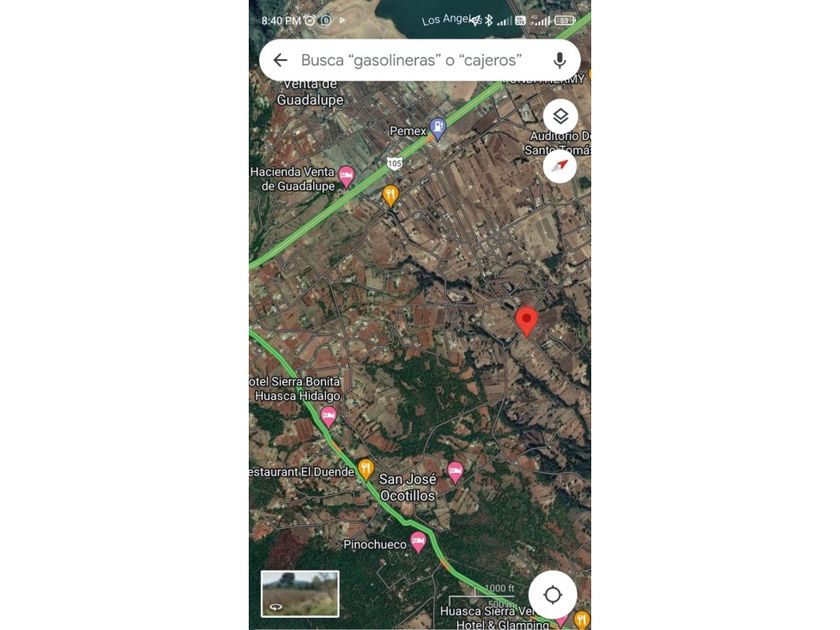Open the map layers selector
Screen dimensions: 840x630
pyautogui.click(x=560, y=116)
